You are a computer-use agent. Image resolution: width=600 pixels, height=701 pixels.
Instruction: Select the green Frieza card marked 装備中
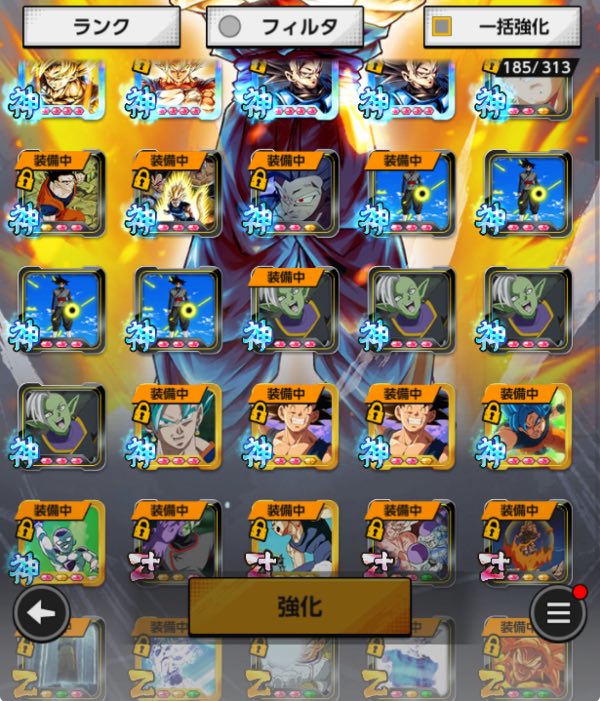tap(62, 545)
